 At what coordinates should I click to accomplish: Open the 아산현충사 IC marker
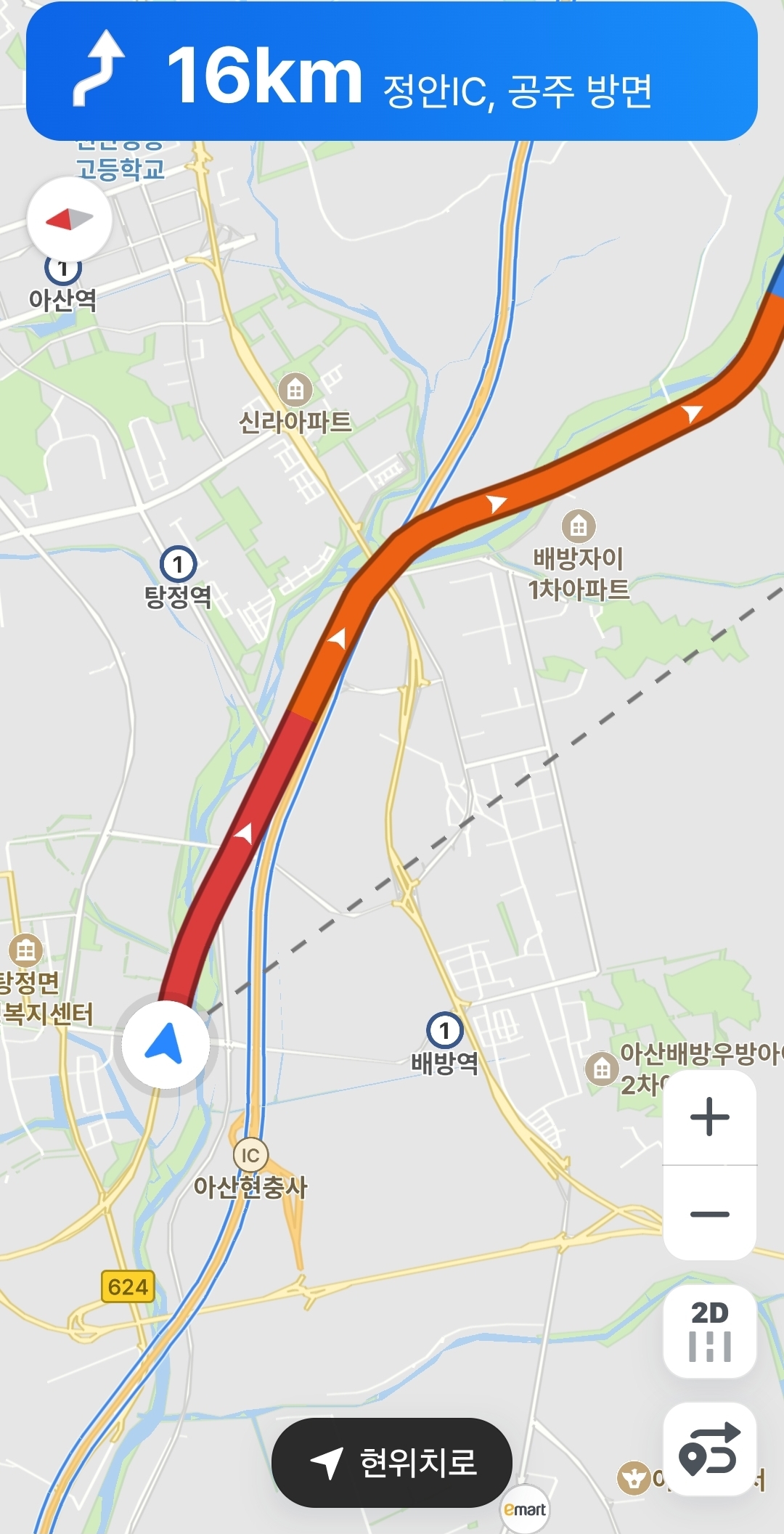tap(250, 1155)
